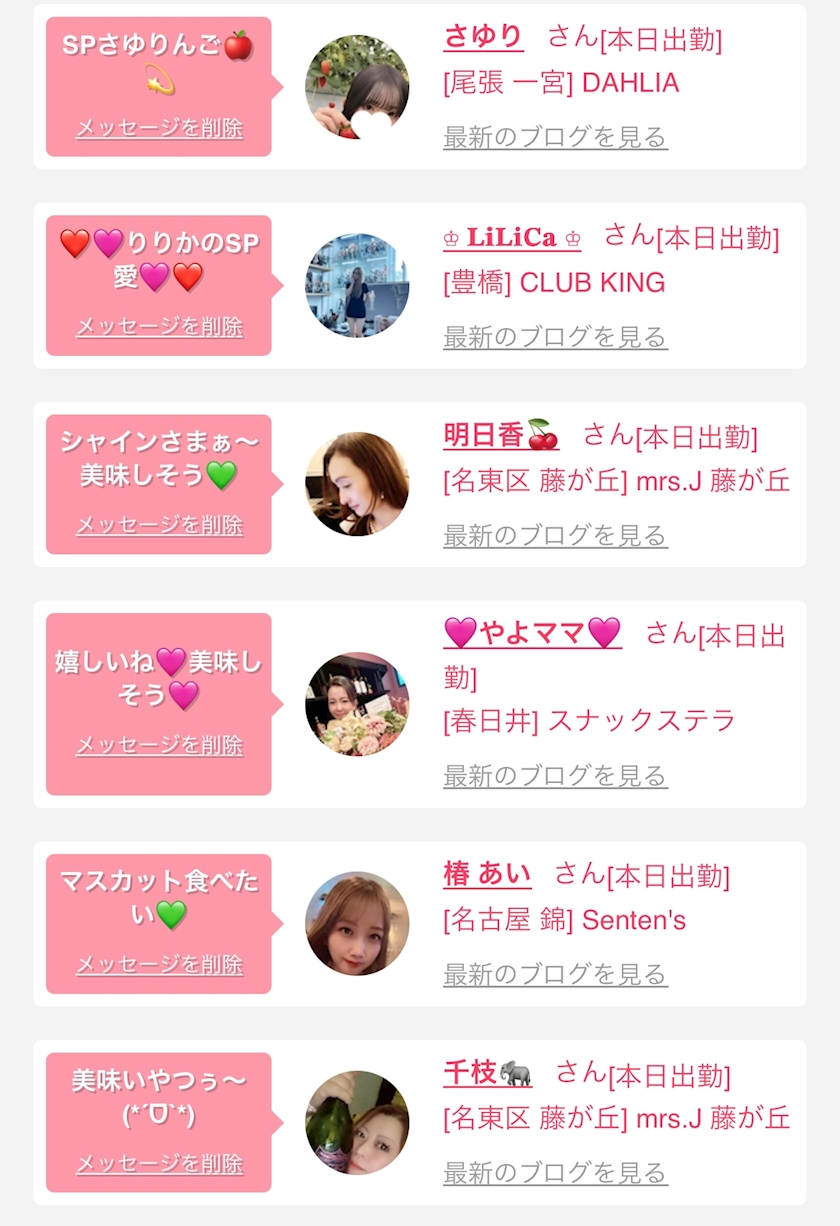This screenshot has width=840, height=1226.
Task: Open LiLiCa's profile name link
Action: tap(512, 237)
